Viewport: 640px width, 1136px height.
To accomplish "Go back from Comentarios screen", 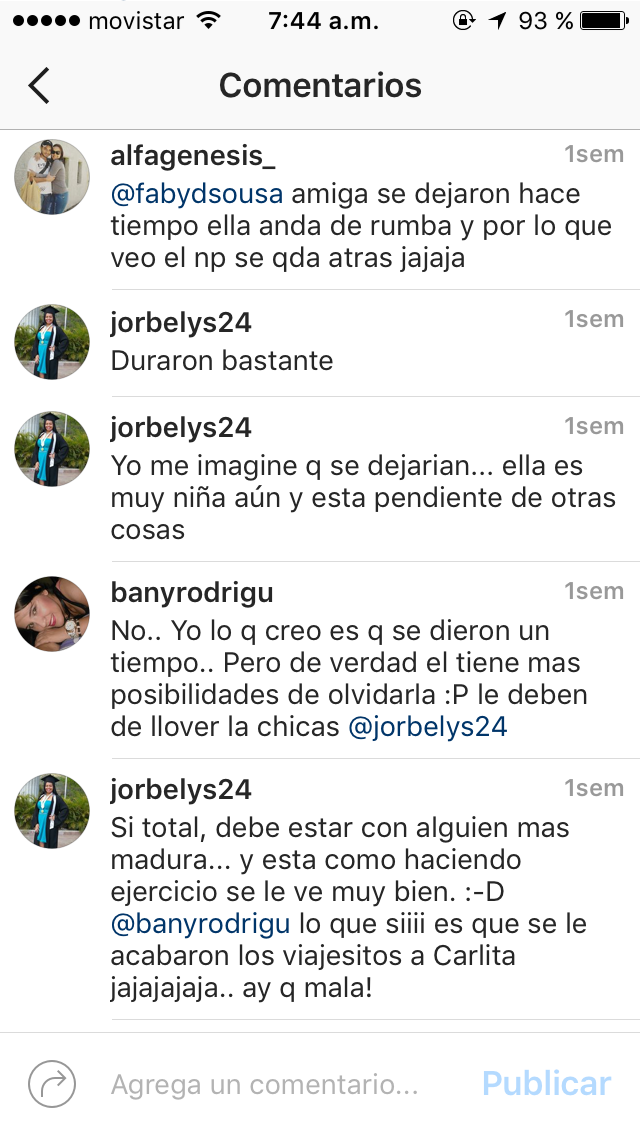I will point(39,86).
